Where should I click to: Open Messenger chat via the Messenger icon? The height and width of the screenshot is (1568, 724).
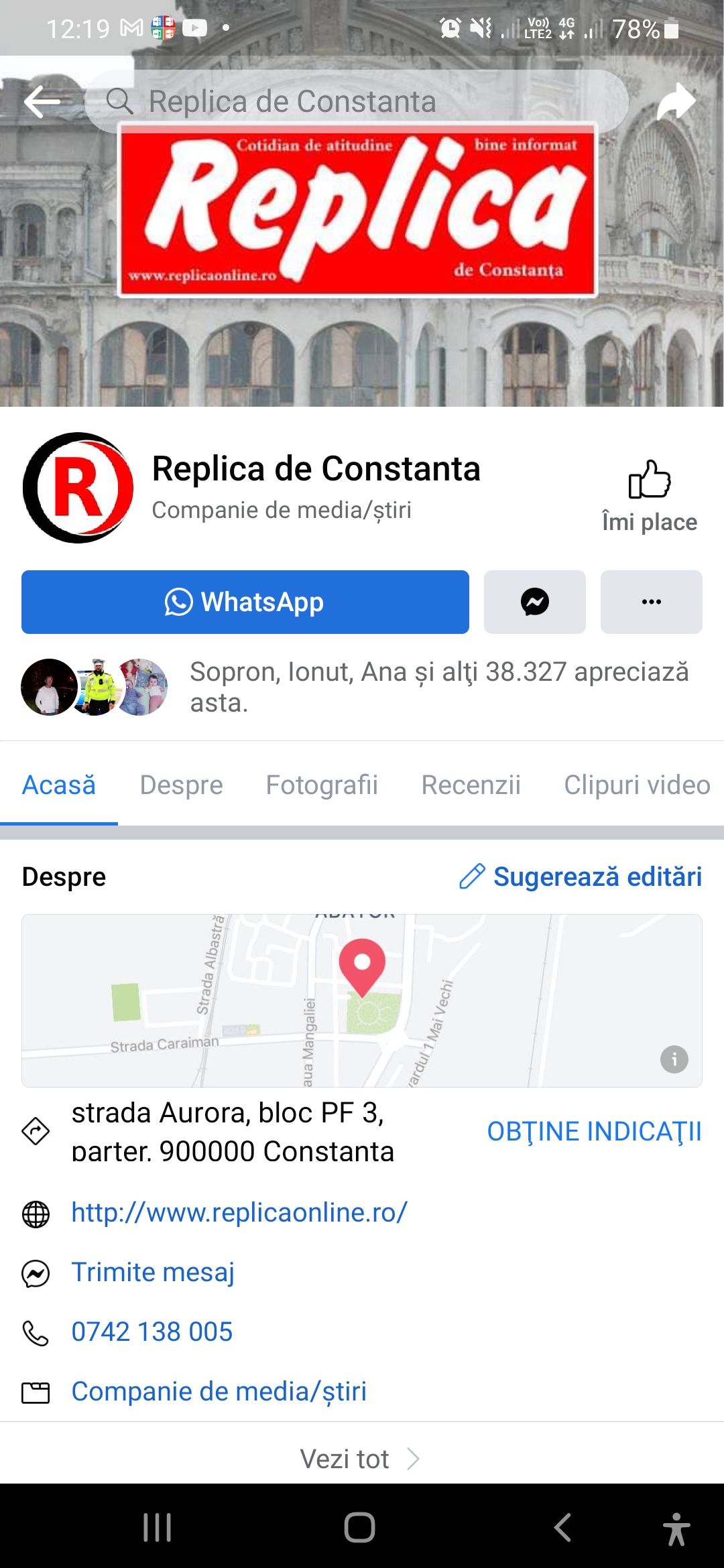[533, 602]
